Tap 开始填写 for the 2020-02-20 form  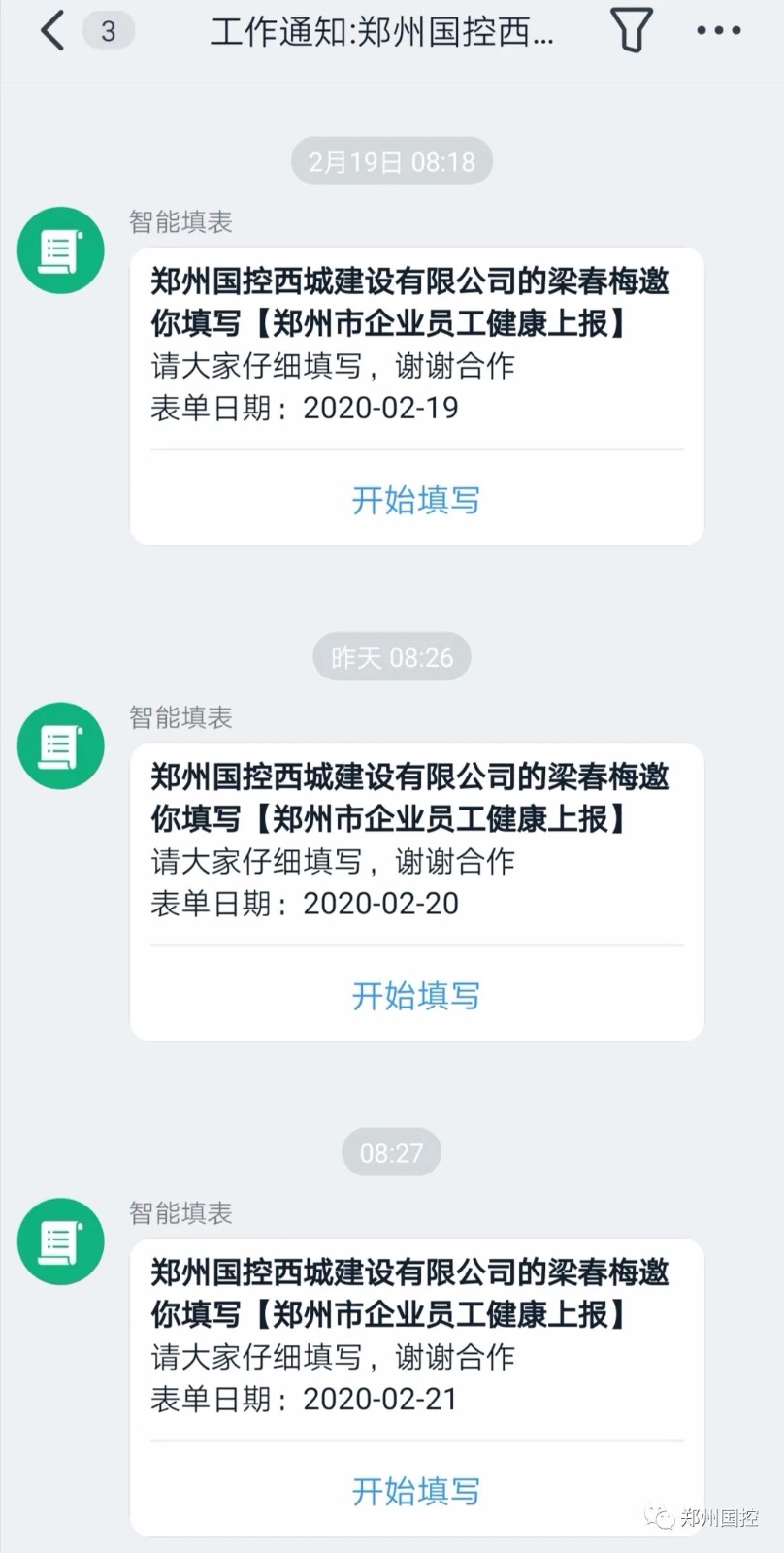pos(416,996)
